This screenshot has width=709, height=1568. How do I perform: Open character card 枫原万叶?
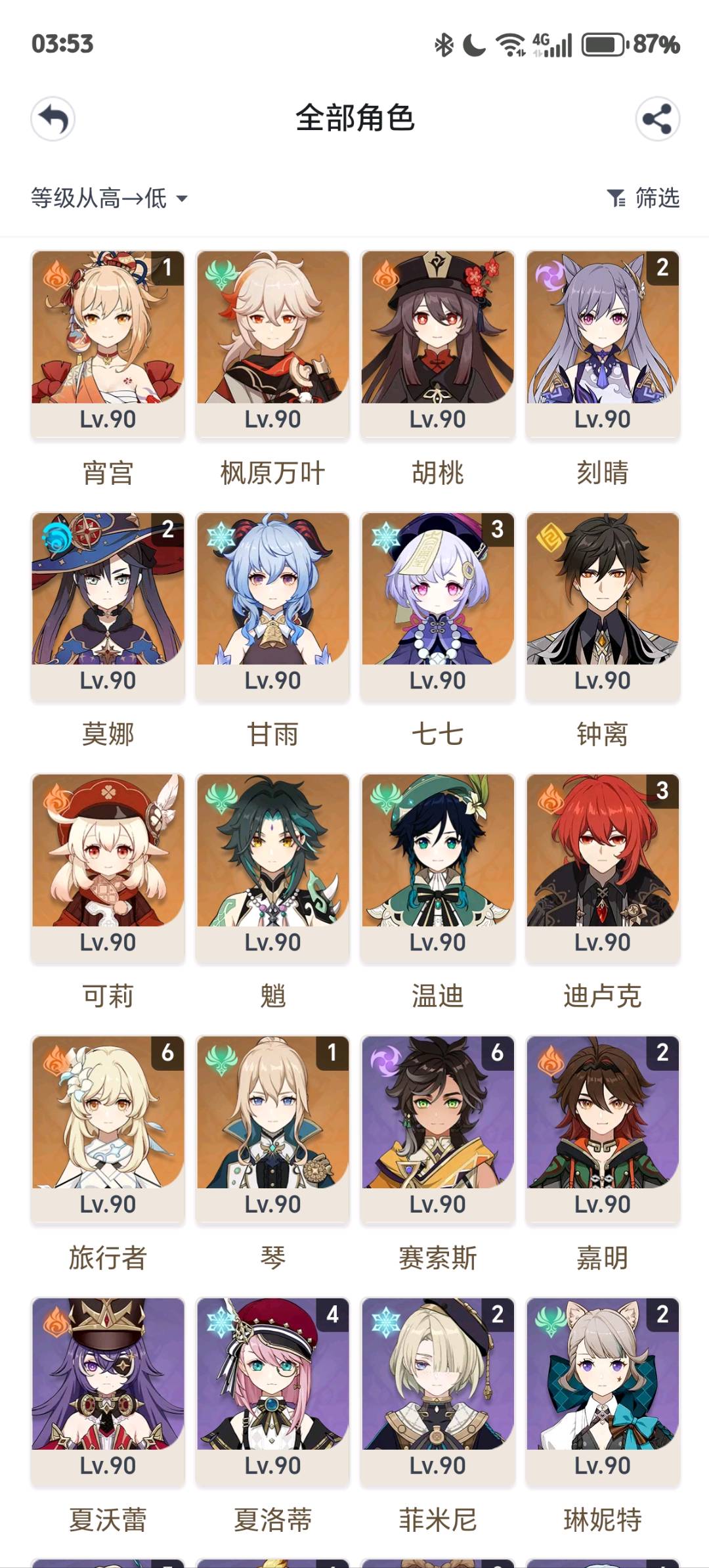coord(272,344)
